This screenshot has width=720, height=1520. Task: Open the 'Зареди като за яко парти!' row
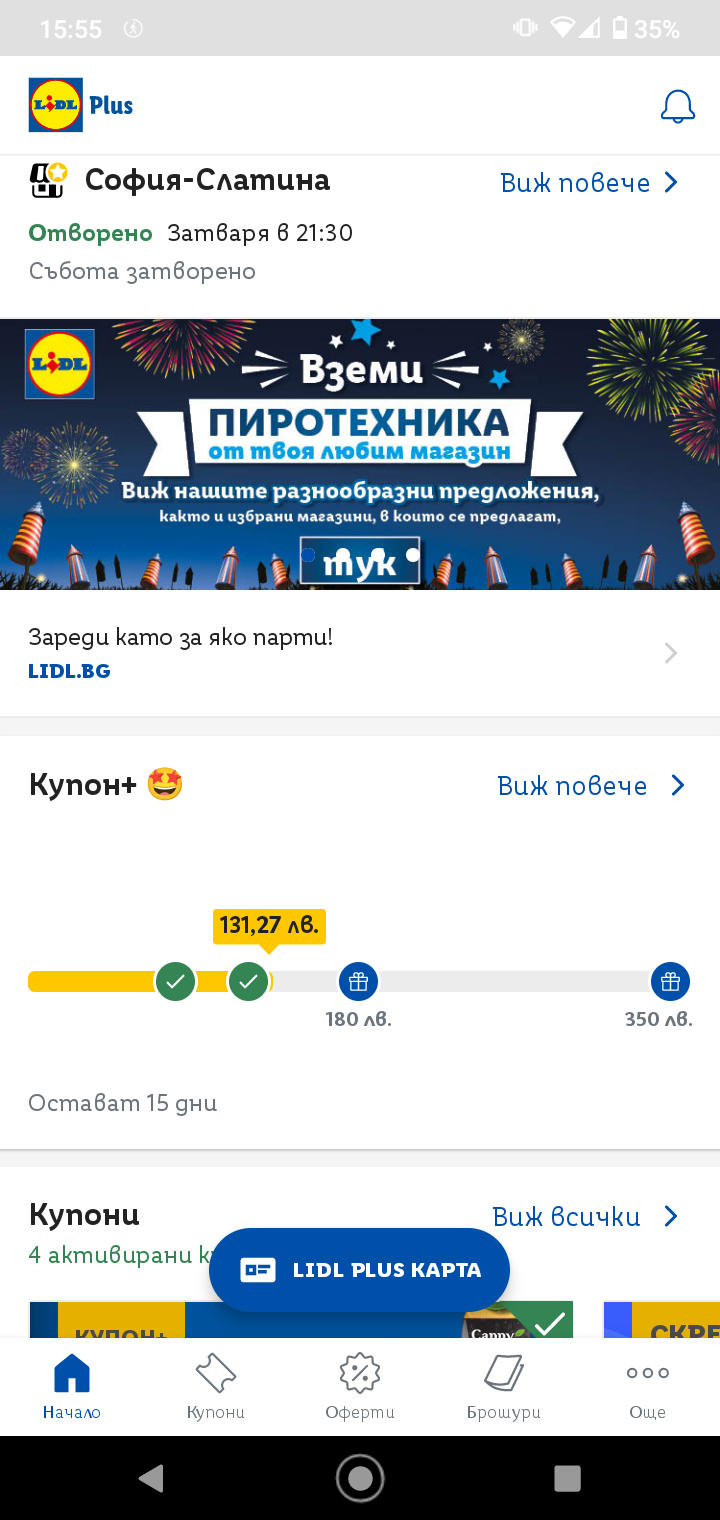coord(360,653)
